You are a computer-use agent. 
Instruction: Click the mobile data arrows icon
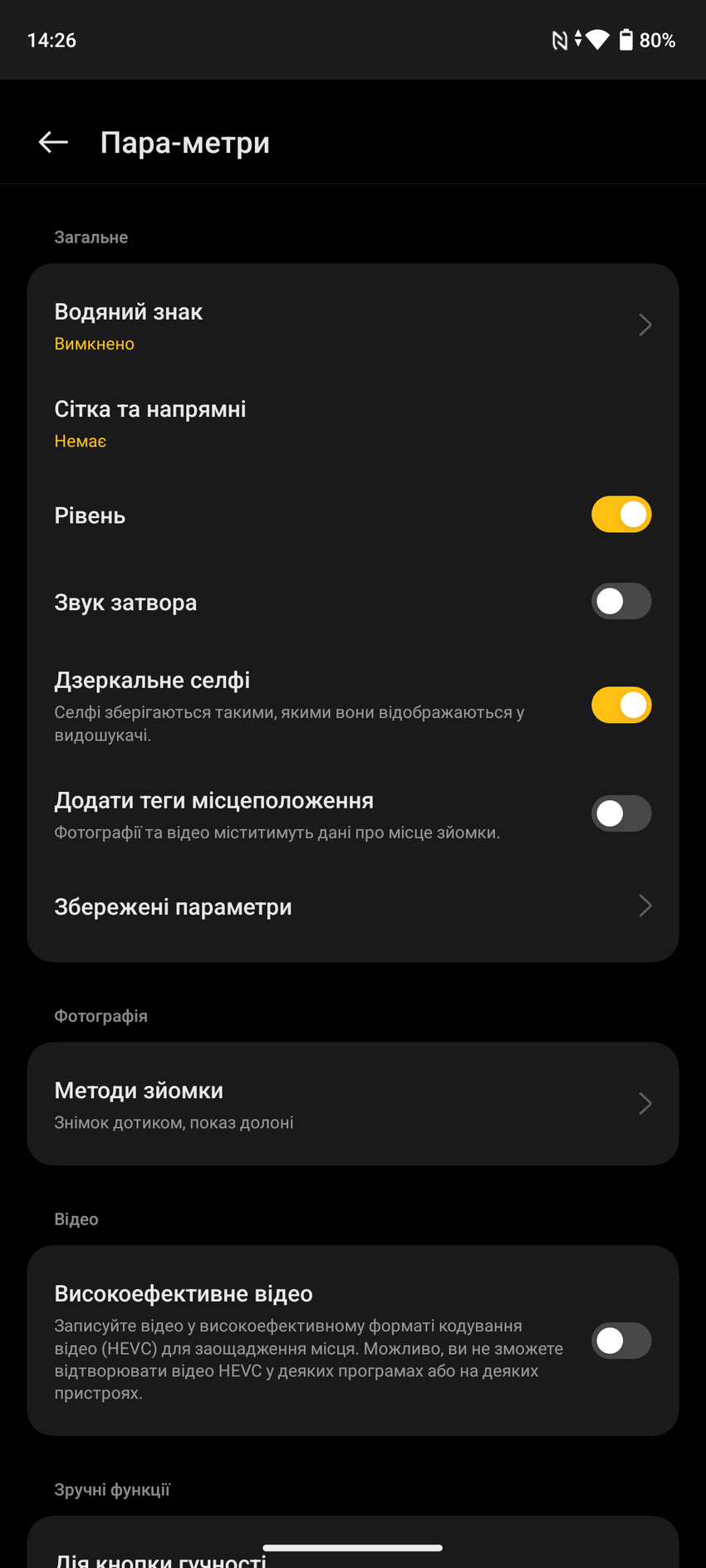pyautogui.click(x=576, y=39)
